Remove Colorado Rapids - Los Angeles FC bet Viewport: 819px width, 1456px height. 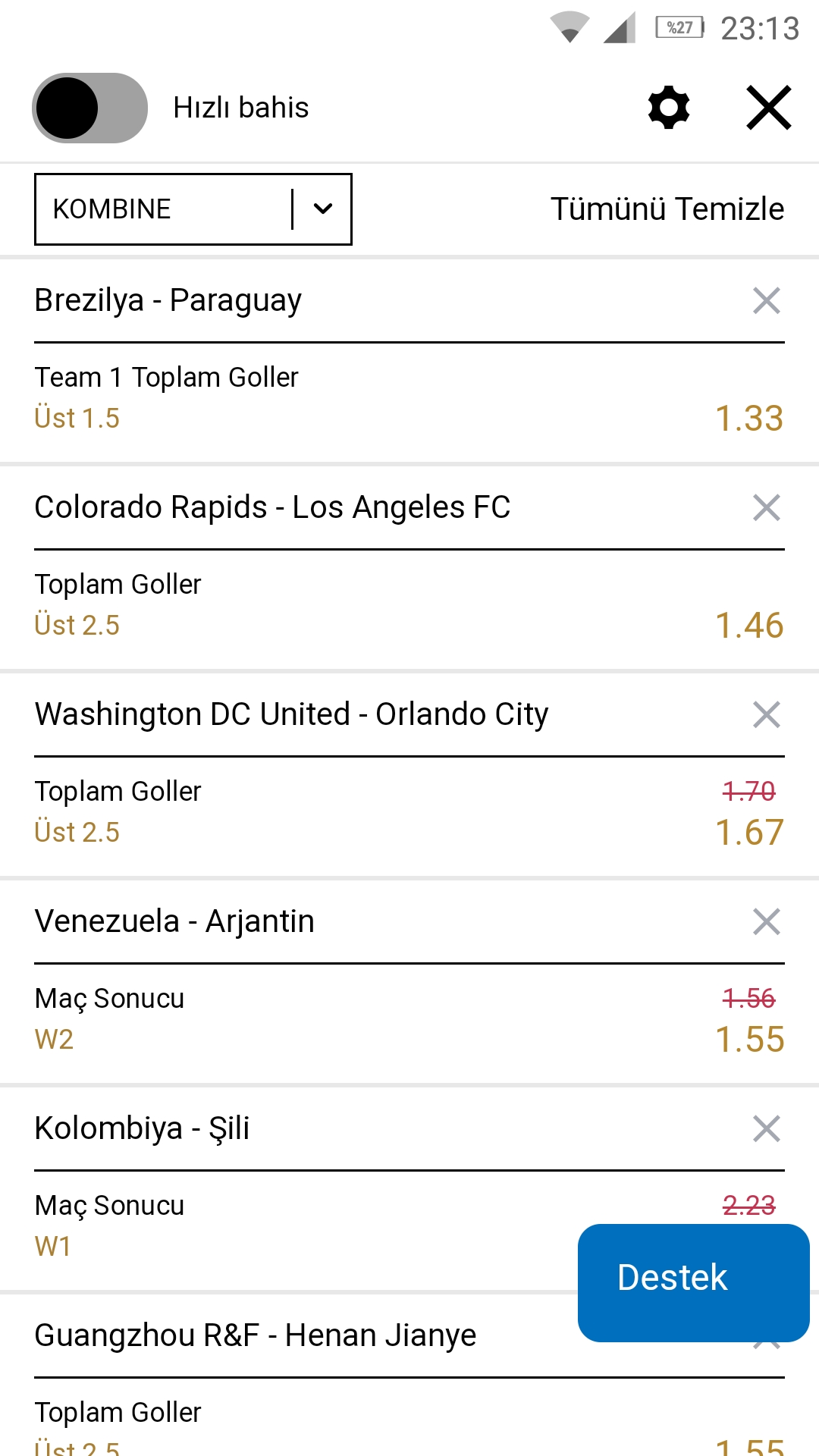tap(767, 507)
